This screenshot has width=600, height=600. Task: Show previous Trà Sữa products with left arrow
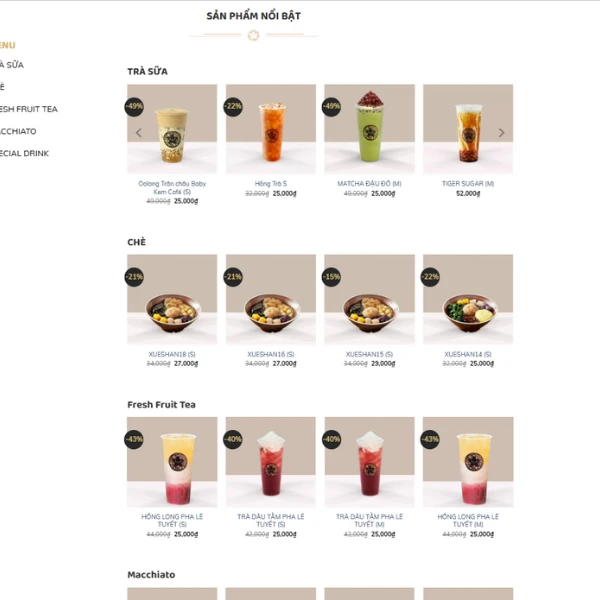139,132
